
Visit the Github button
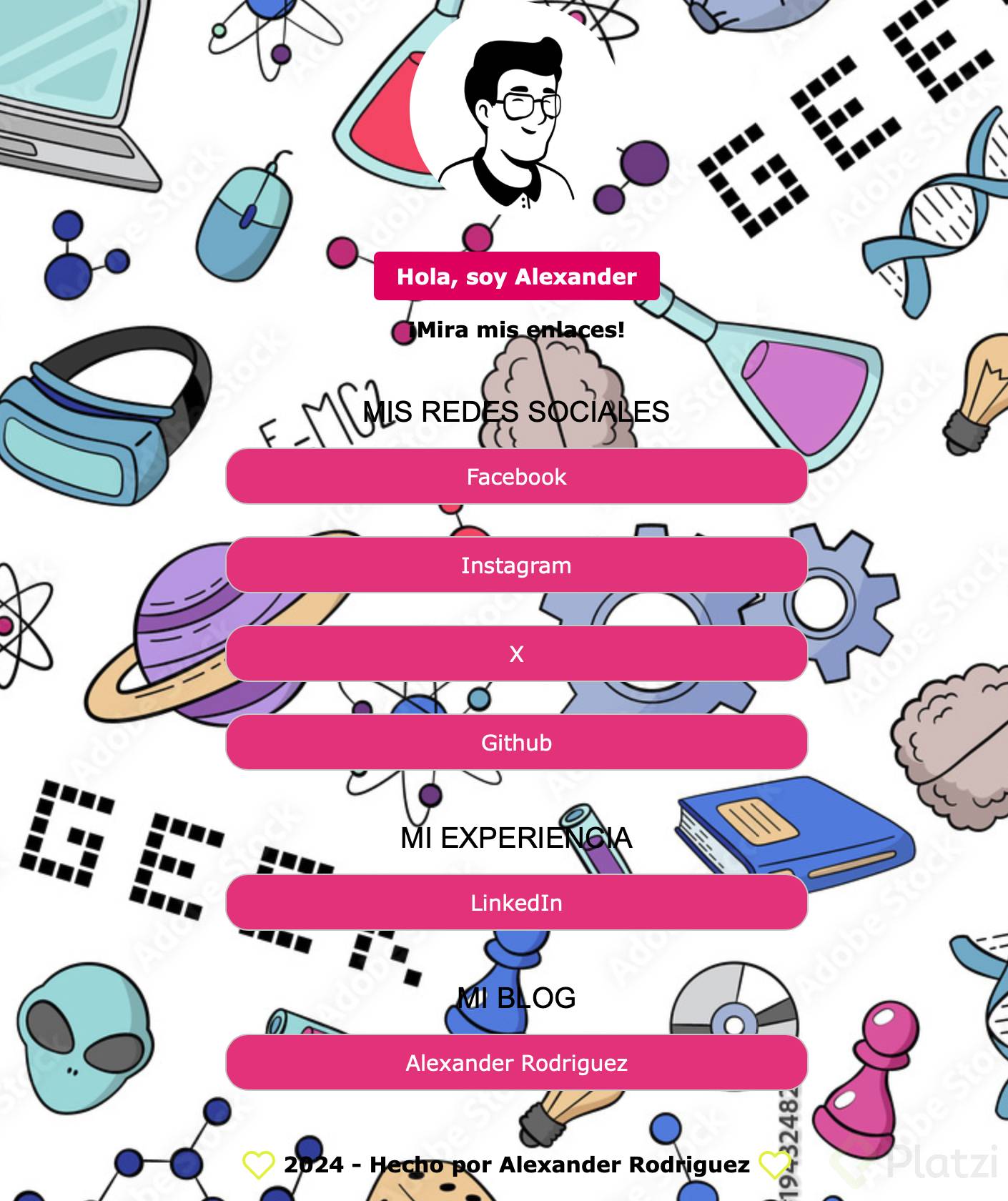(516, 742)
